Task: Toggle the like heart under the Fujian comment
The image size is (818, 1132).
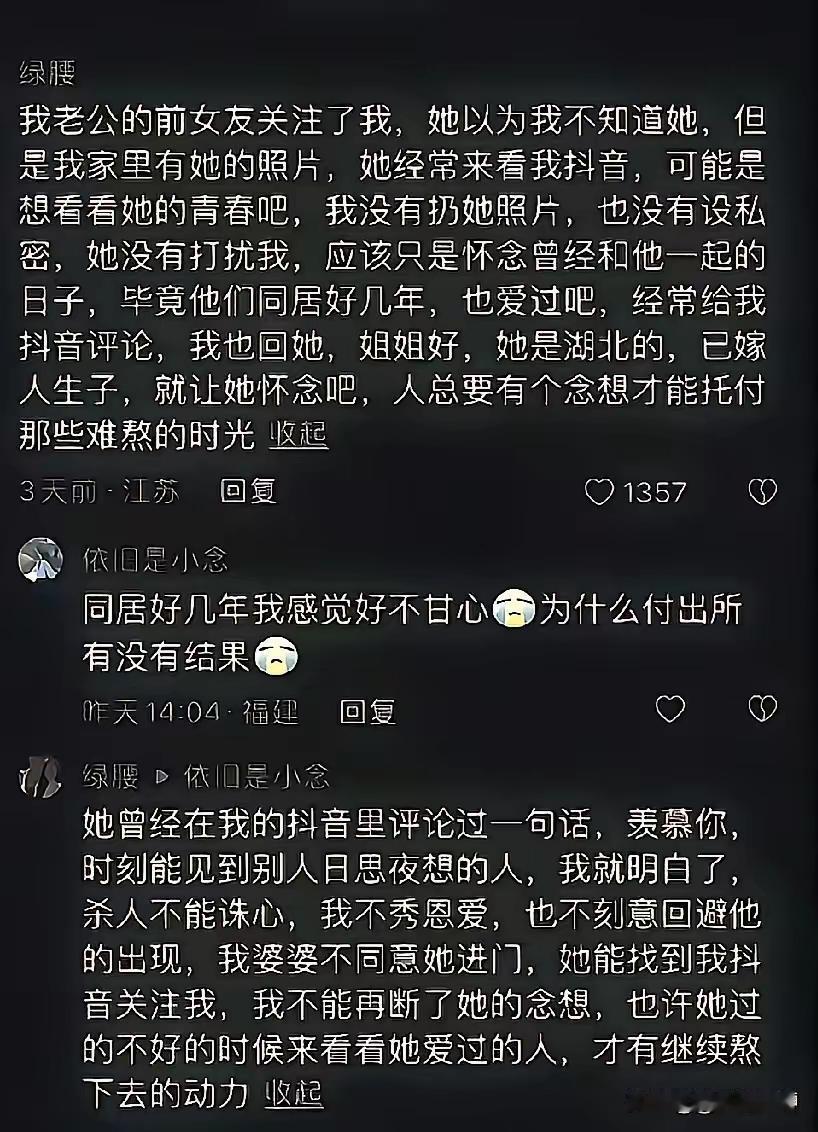Action: coord(669,709)
